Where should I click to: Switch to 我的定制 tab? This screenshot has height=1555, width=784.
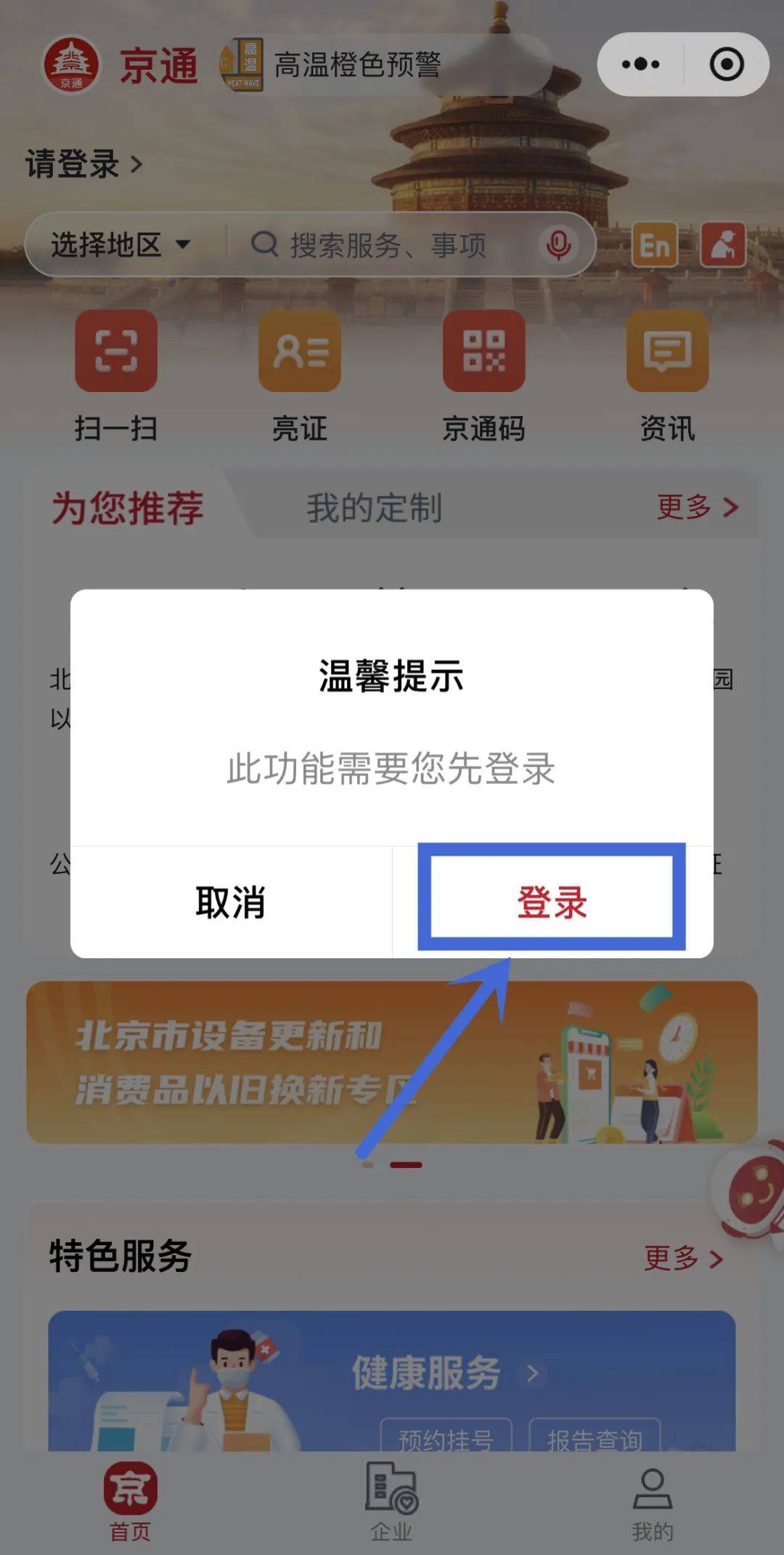coord(374,507)
